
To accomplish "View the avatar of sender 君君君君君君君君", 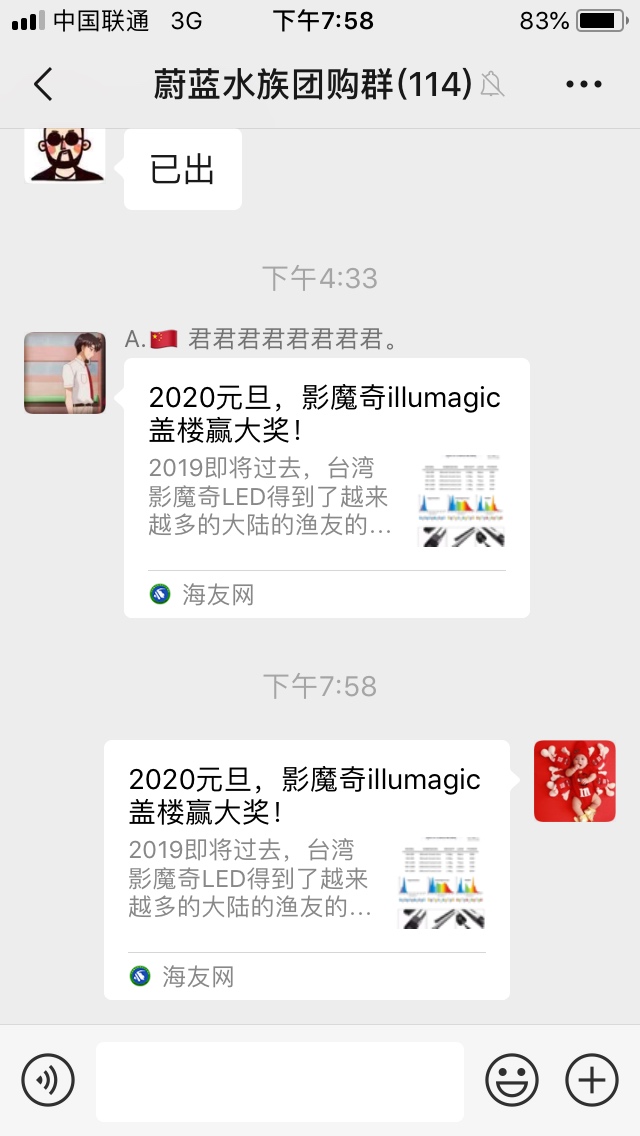I will [65, 373].
